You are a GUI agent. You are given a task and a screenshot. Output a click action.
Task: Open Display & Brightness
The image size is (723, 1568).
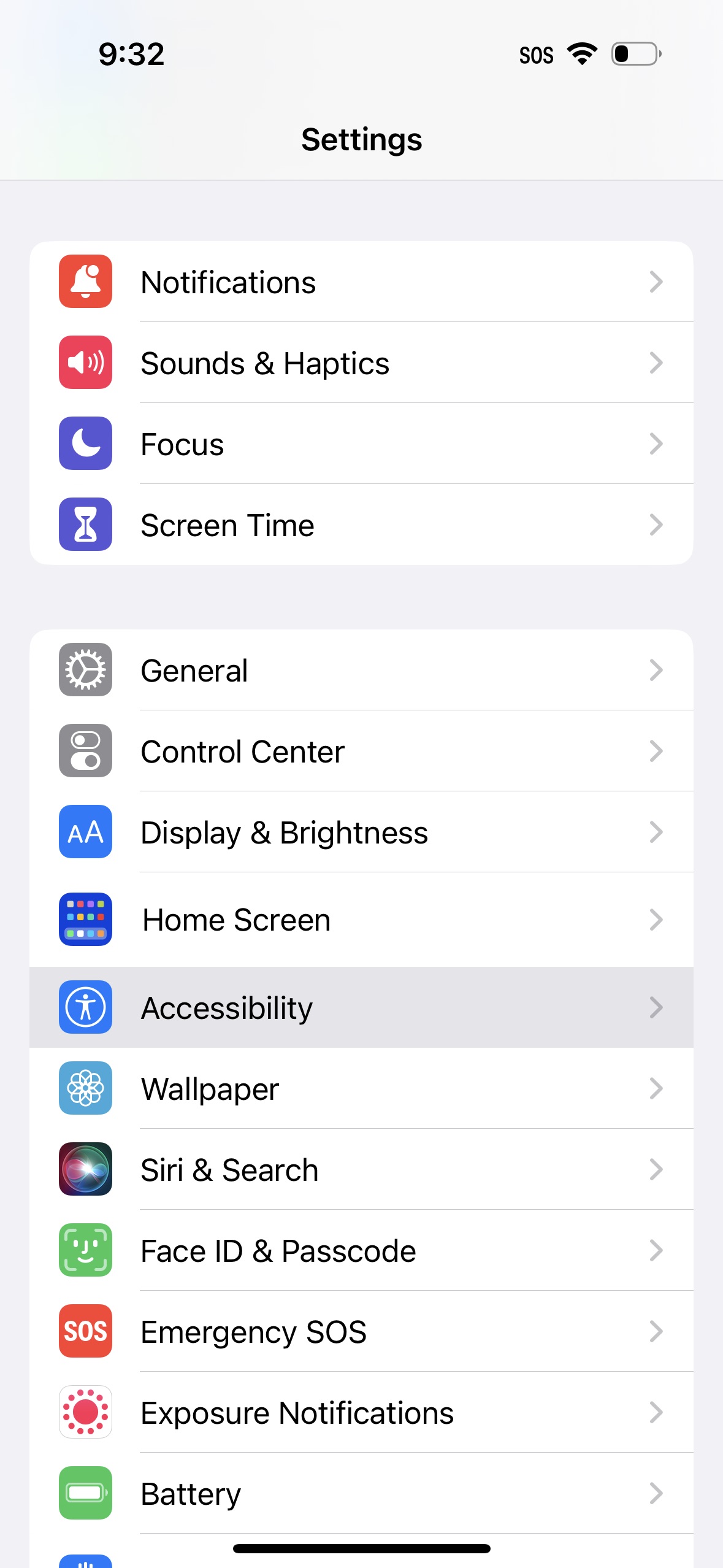(x=361, y=832)
